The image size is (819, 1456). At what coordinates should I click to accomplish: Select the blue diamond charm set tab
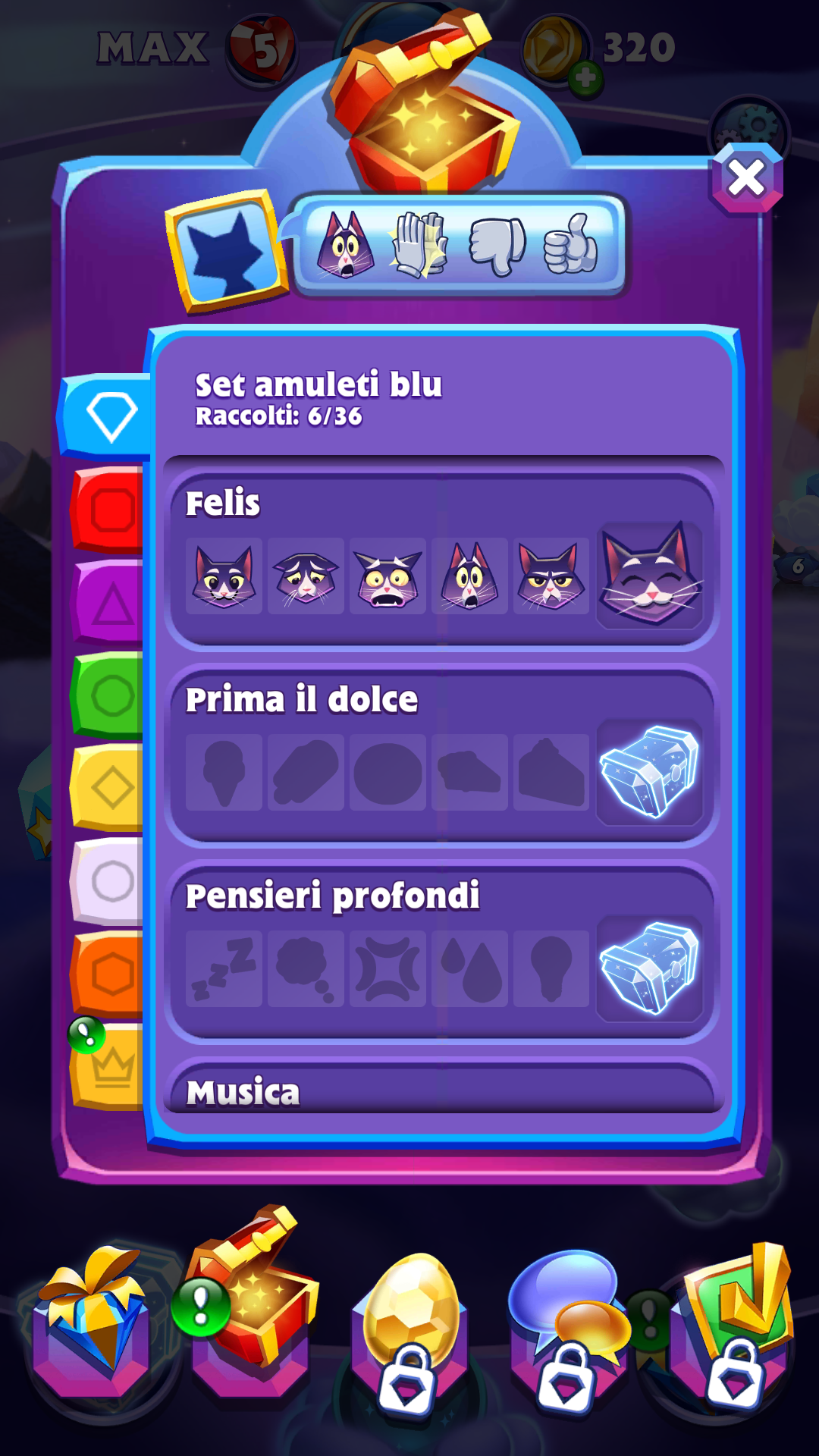coord(106,416)
